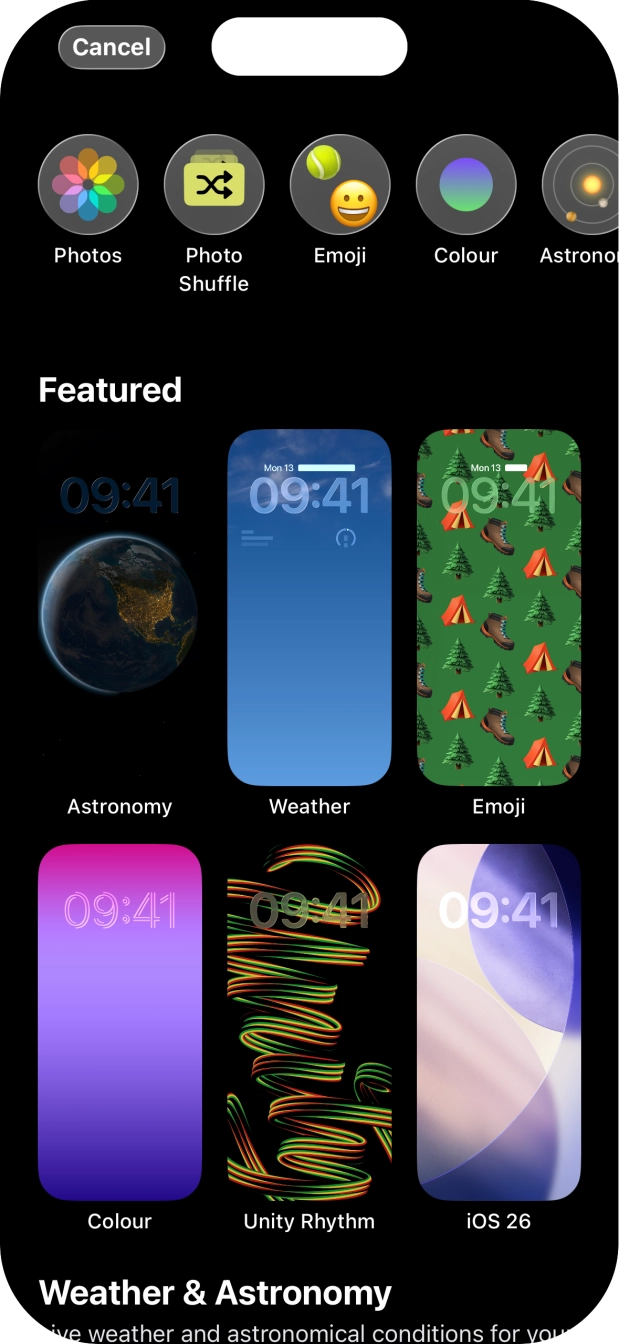
Task: Open the Unity Rhythm wallpaper
Action: 309,1021
